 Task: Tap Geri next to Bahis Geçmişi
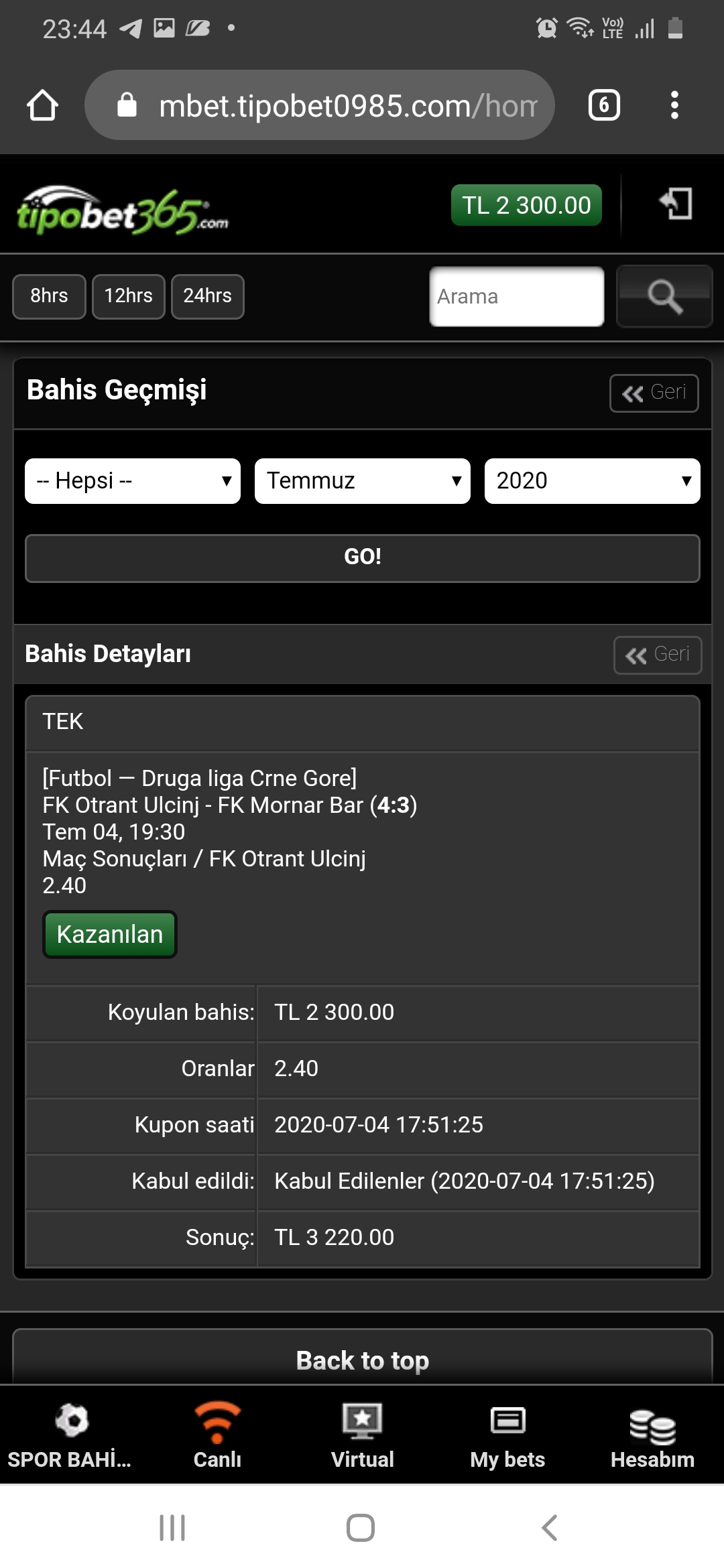(654, 393)
